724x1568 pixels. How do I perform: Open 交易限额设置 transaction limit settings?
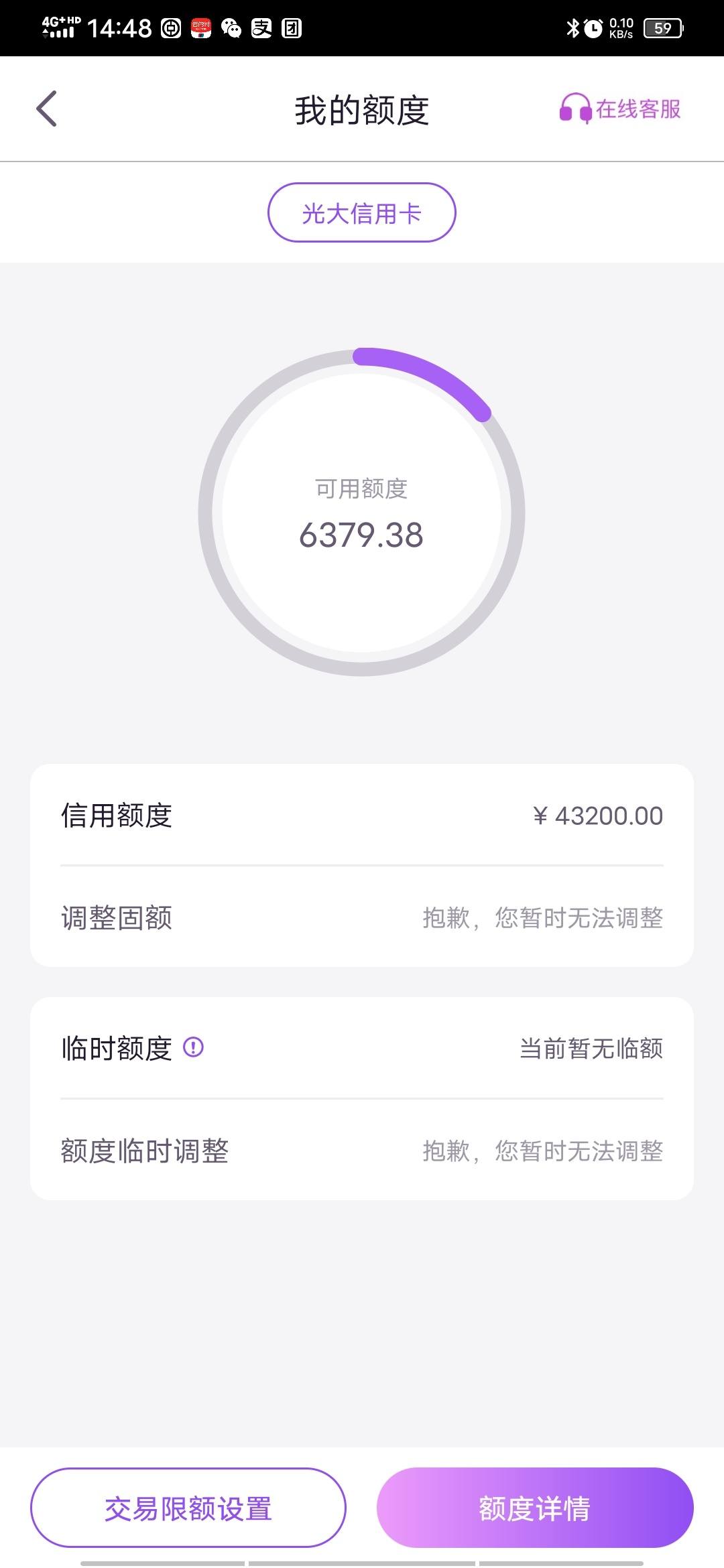tap(188, 1508)
